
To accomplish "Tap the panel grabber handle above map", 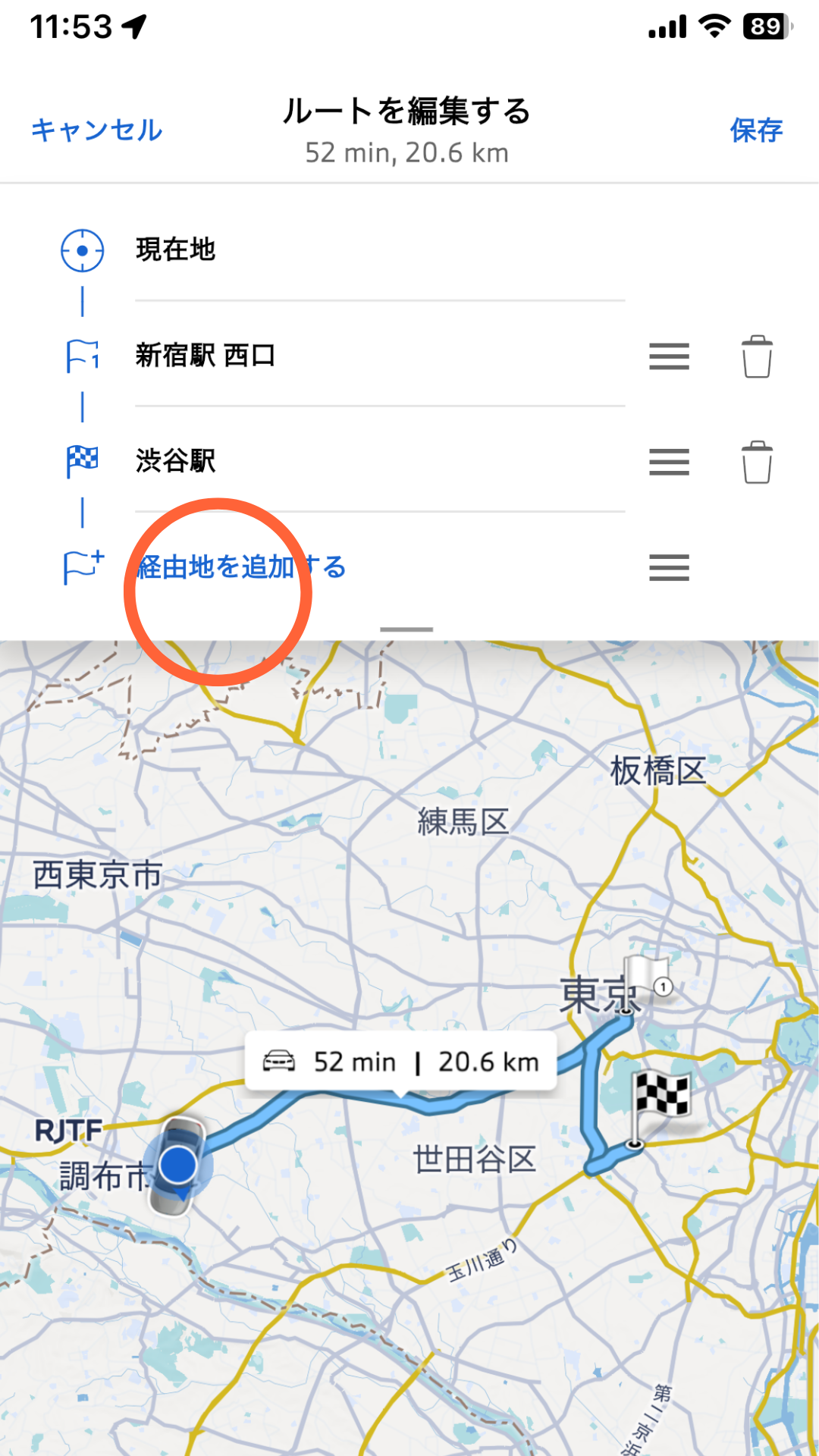I will point(406,629).
